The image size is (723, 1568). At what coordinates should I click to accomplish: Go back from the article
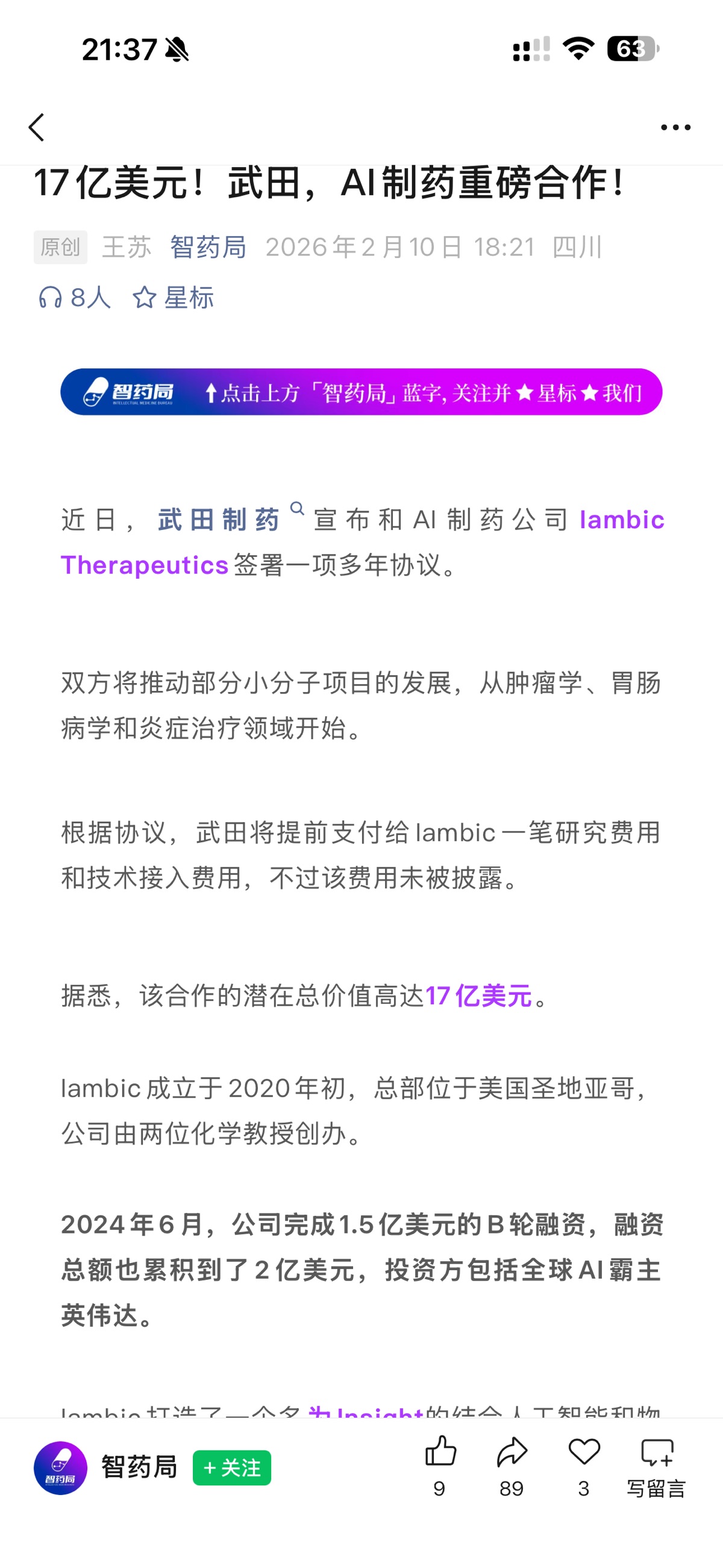pos(37,127)
